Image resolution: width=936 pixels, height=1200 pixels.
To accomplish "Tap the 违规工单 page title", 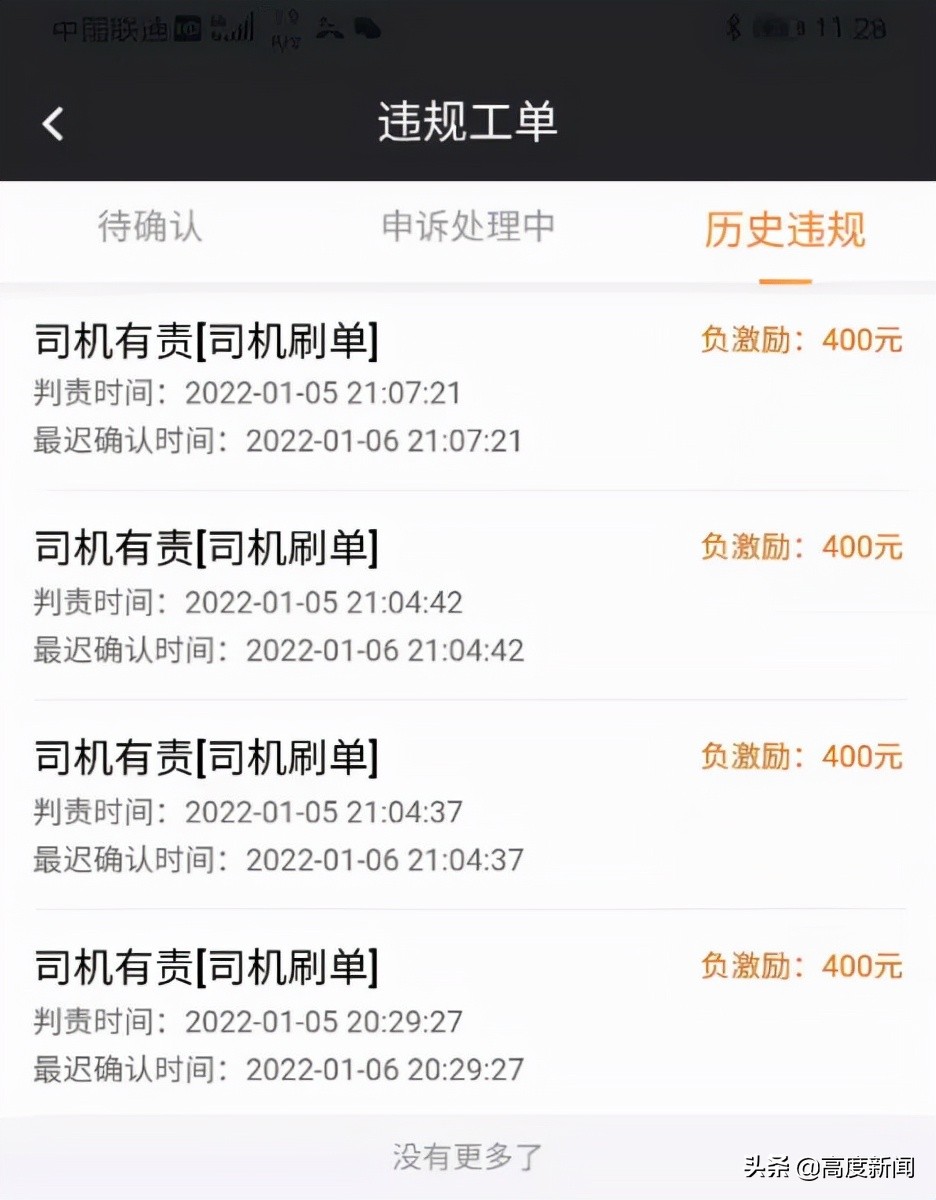I will pos(466,122).
